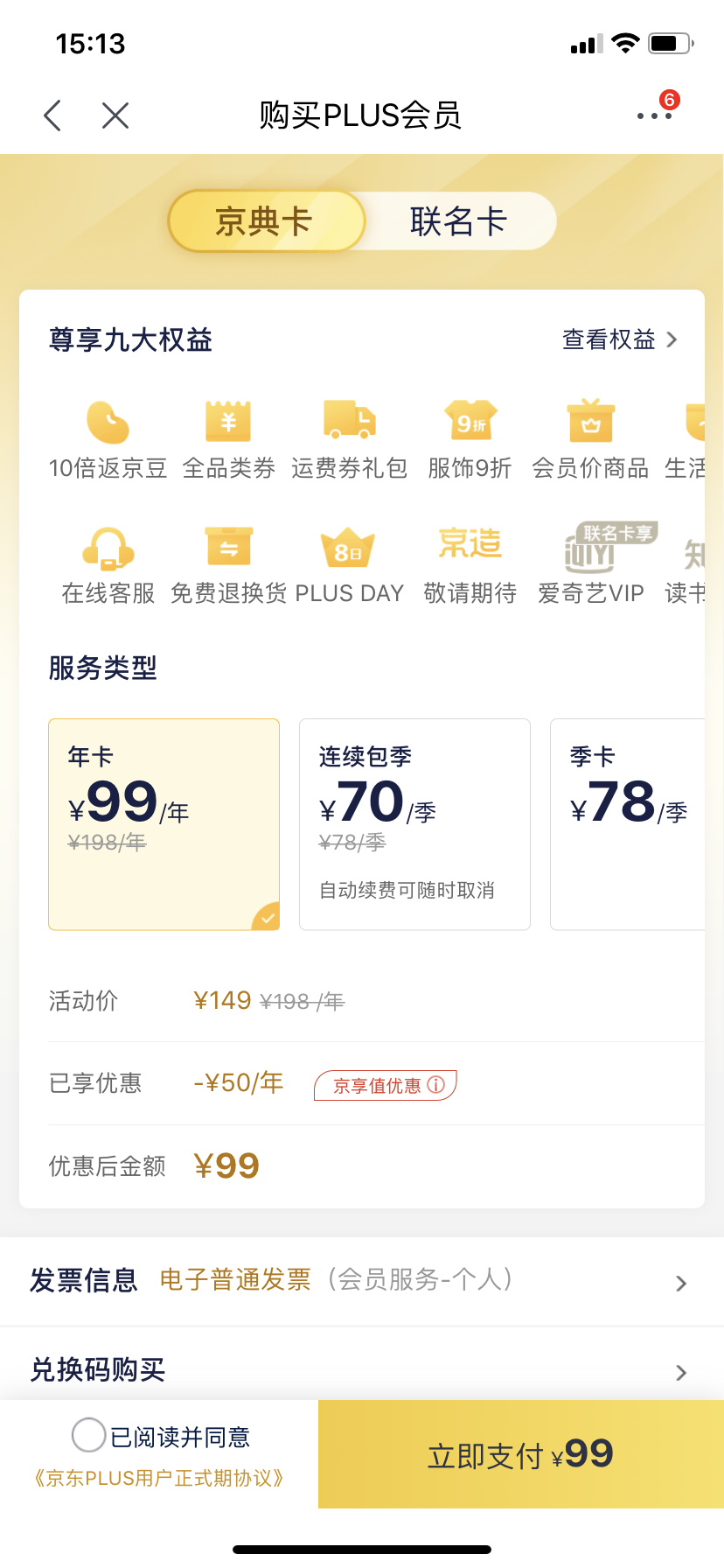Check the 已阅读并同意 agreement circle

click(x=89, y=1436)
